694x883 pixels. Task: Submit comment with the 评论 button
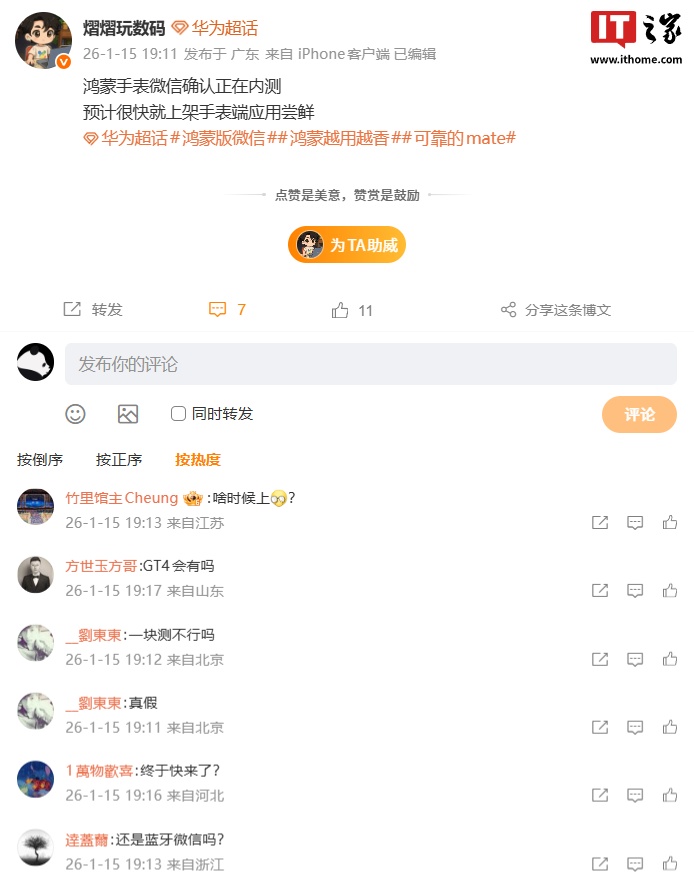pyautogui.click(x=638, y=414)
